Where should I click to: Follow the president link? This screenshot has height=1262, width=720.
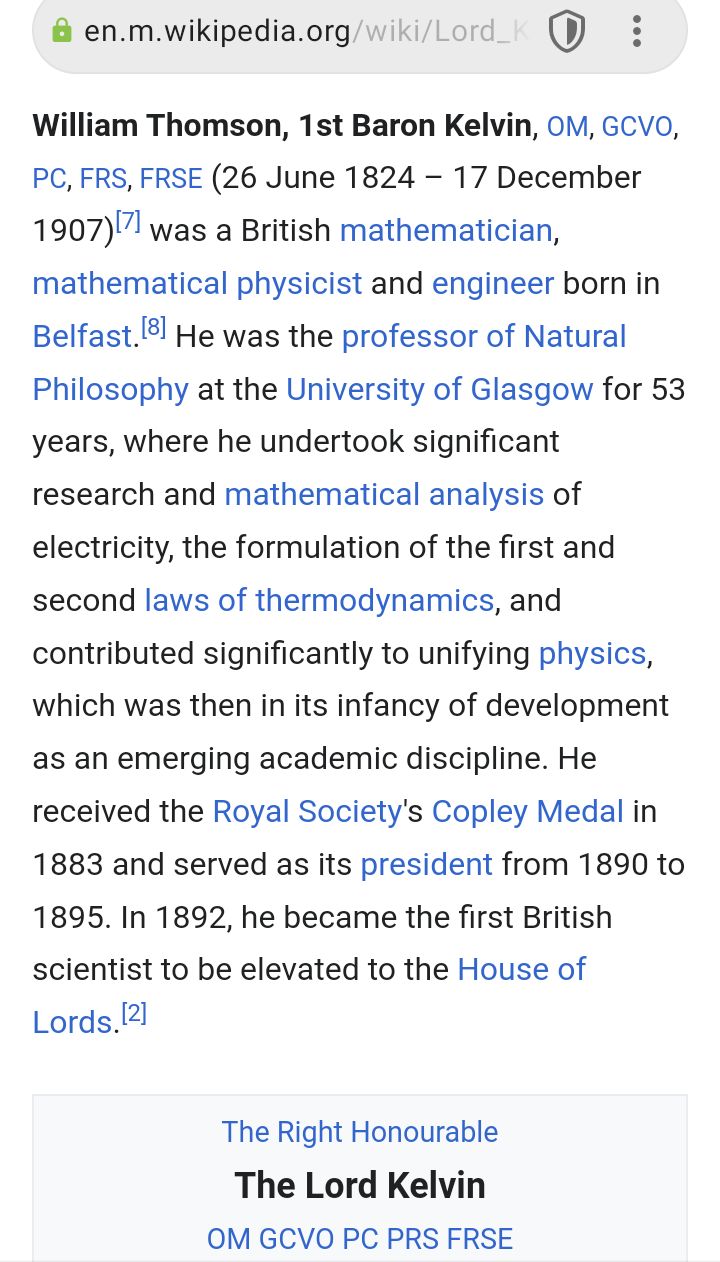coord(426,864)
